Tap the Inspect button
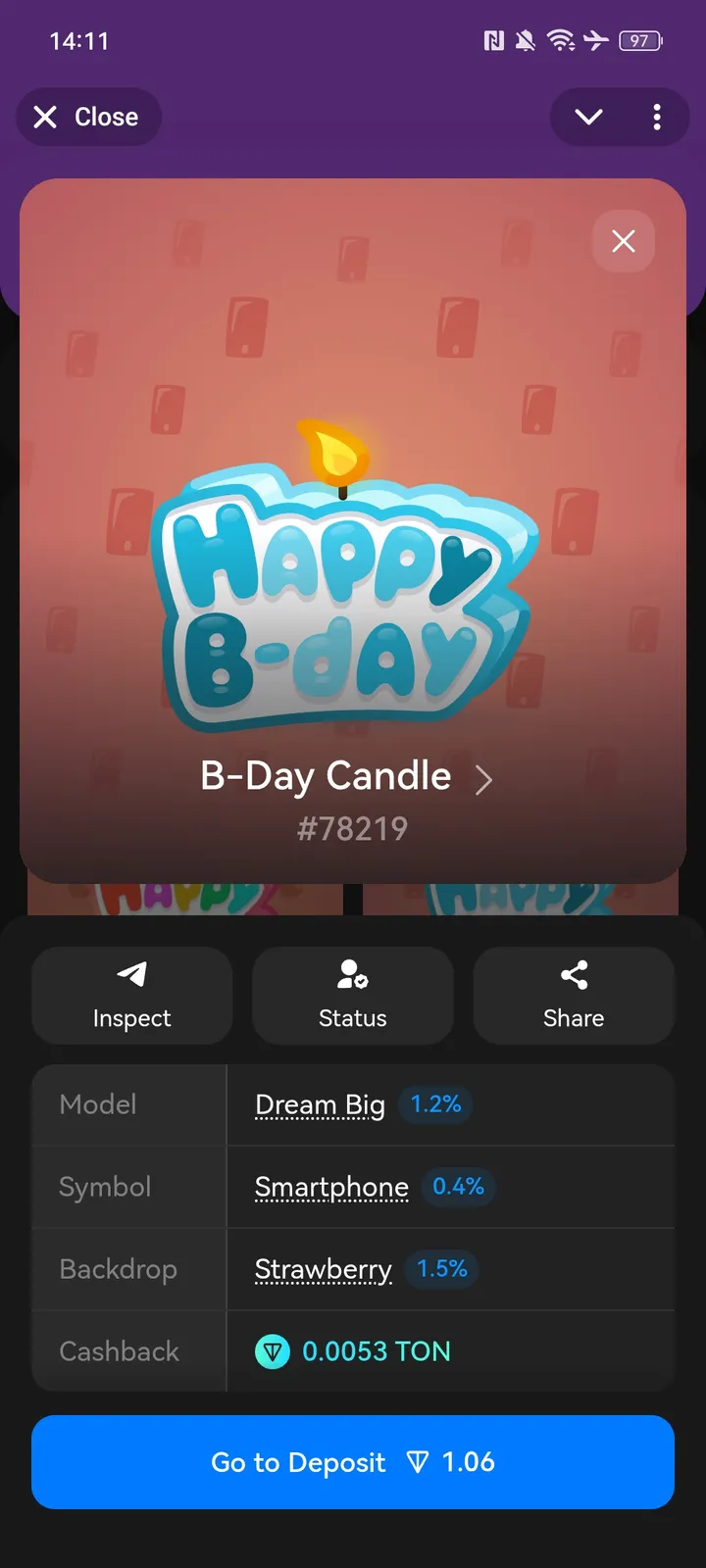This screenshot has width=706, height=1568. click(x=131, y=995)
